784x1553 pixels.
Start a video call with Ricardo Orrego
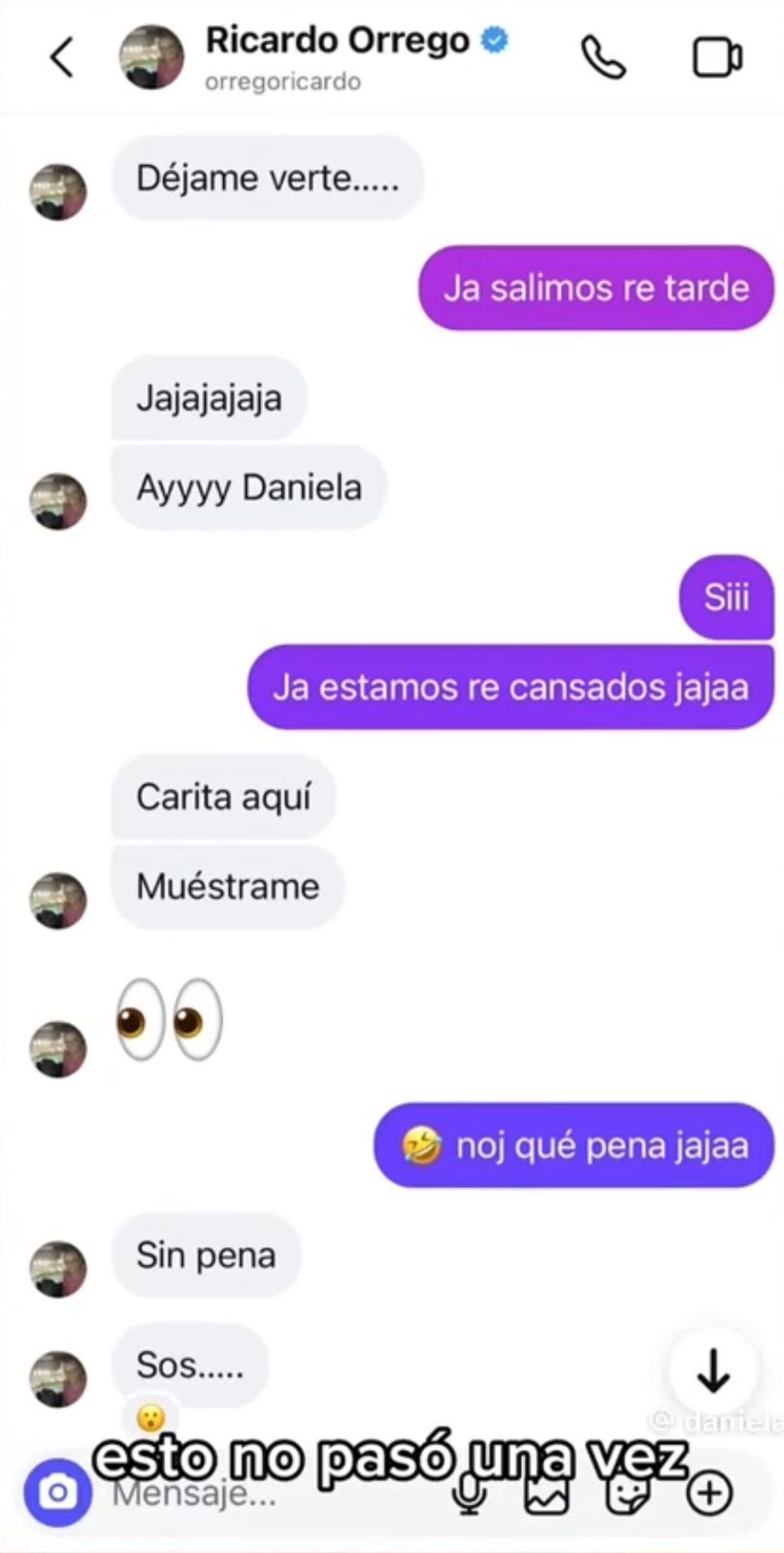point(715,55)
